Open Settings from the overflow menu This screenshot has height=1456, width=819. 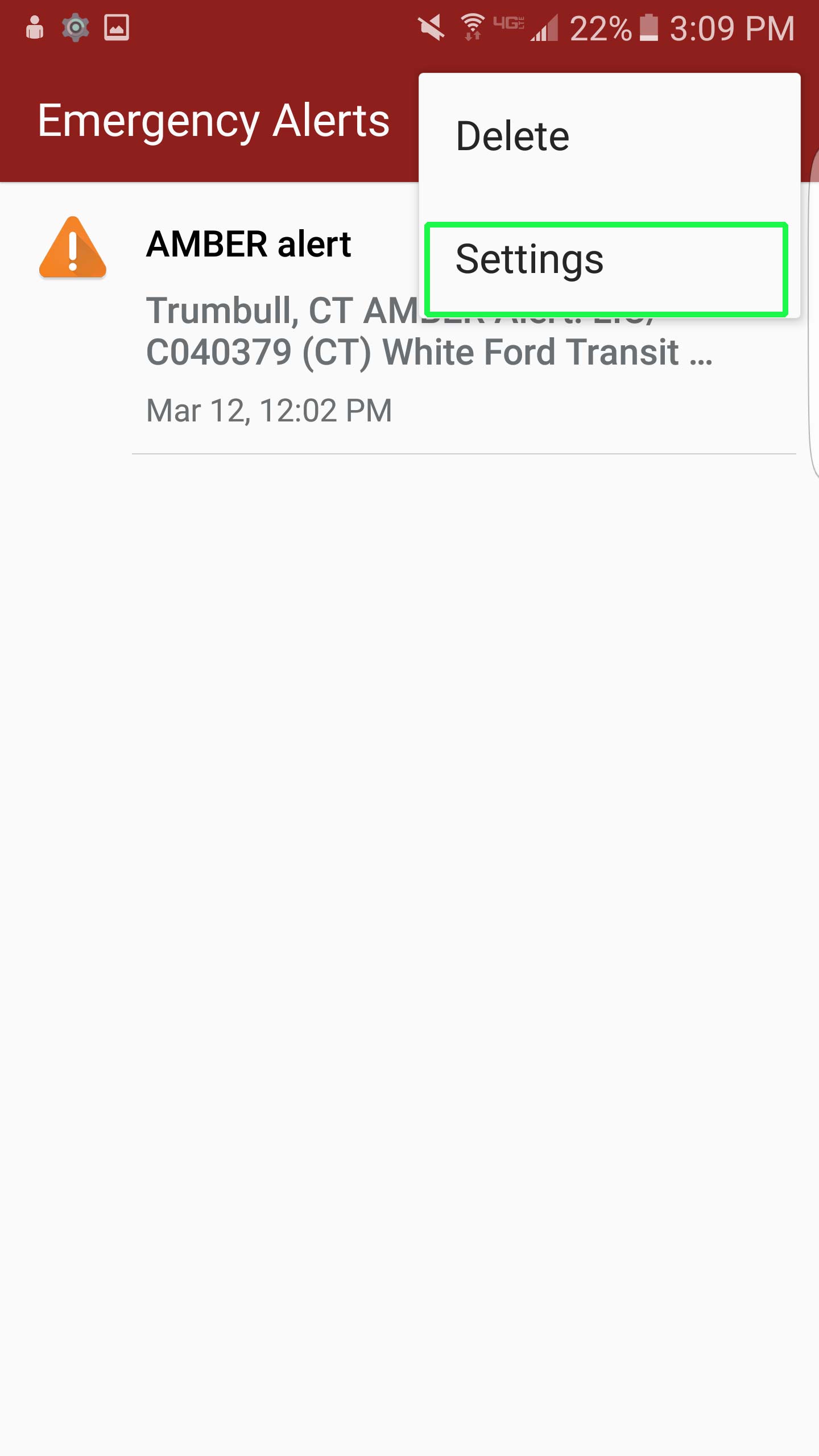(x=606, y=268)
